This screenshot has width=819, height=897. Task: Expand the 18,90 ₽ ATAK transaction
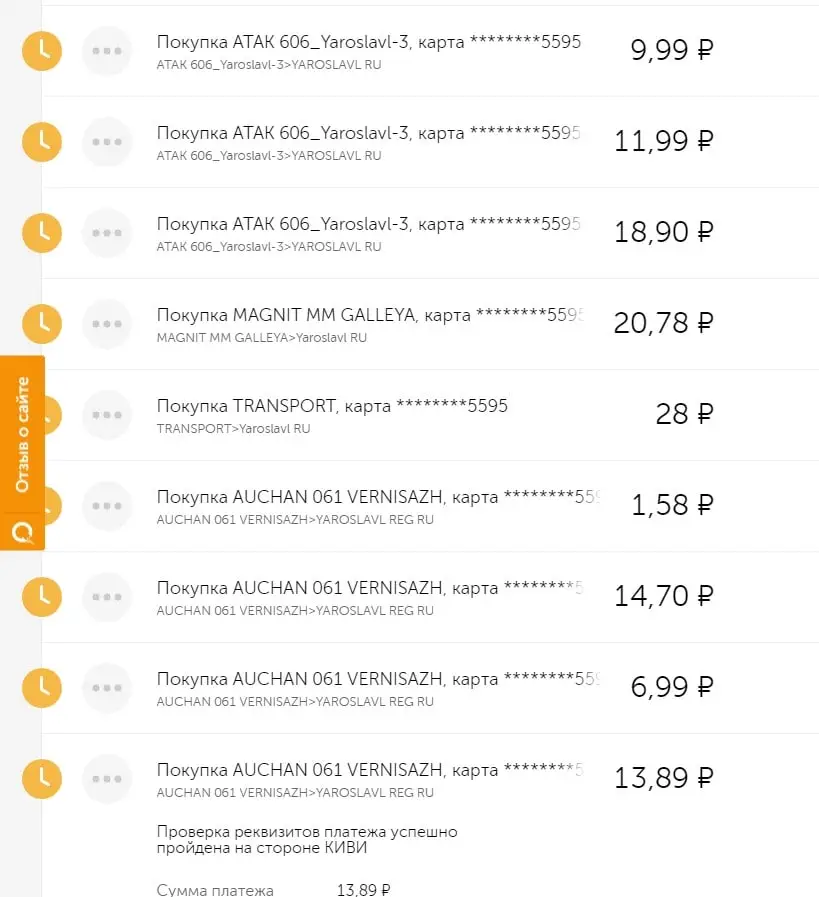(430, 233)
